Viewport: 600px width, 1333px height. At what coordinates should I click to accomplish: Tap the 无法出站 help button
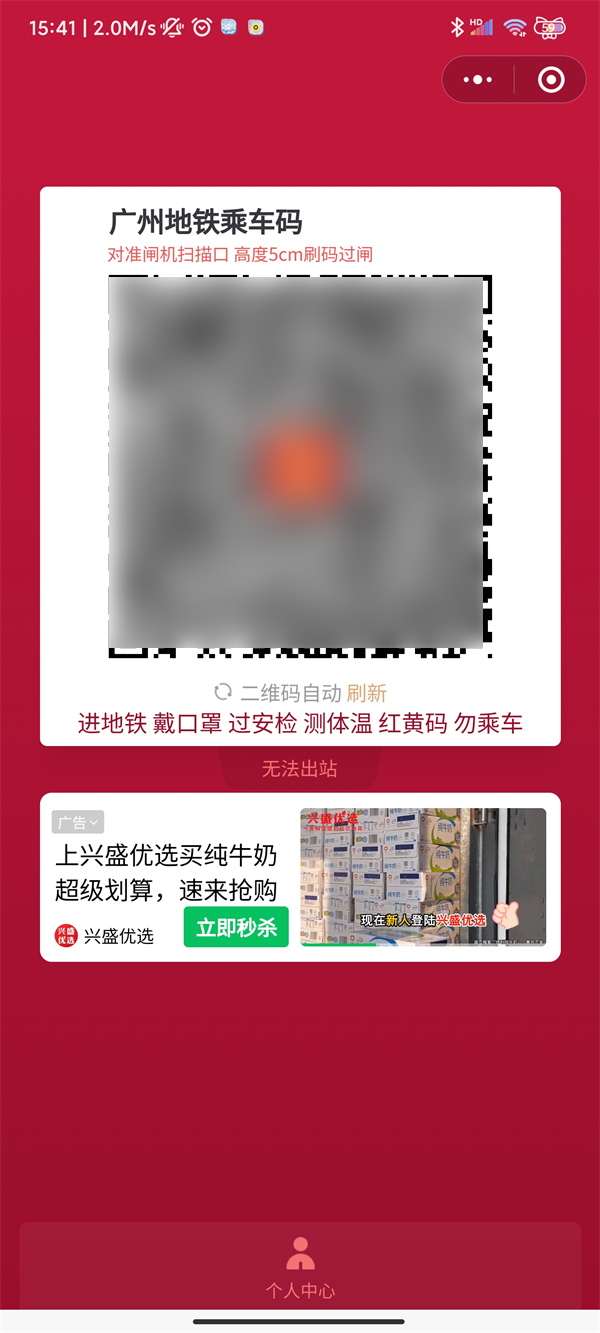coord(299,769)
